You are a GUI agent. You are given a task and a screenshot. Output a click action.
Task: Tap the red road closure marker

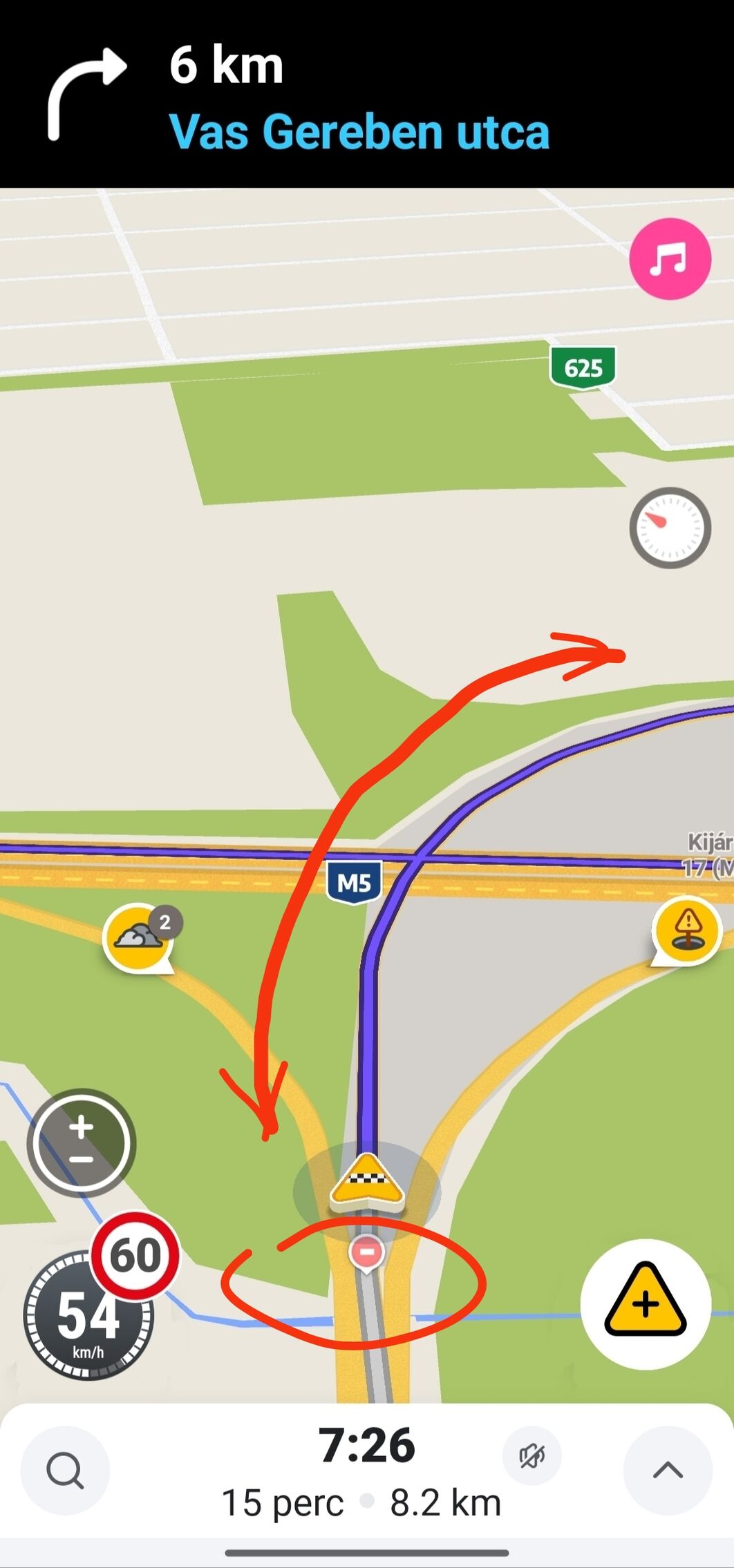point(367,1252)
